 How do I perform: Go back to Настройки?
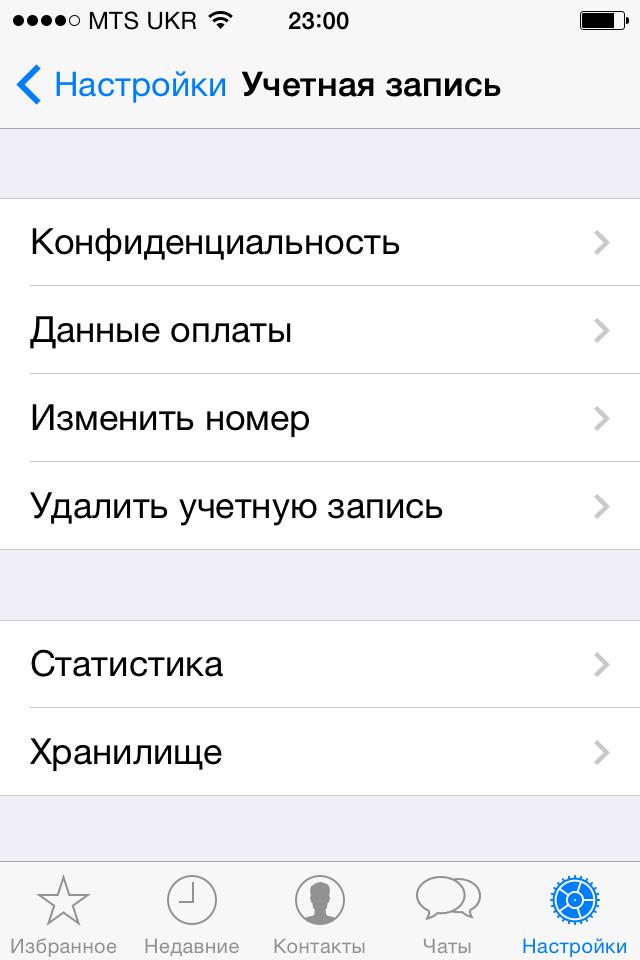[x=122, y=85]
